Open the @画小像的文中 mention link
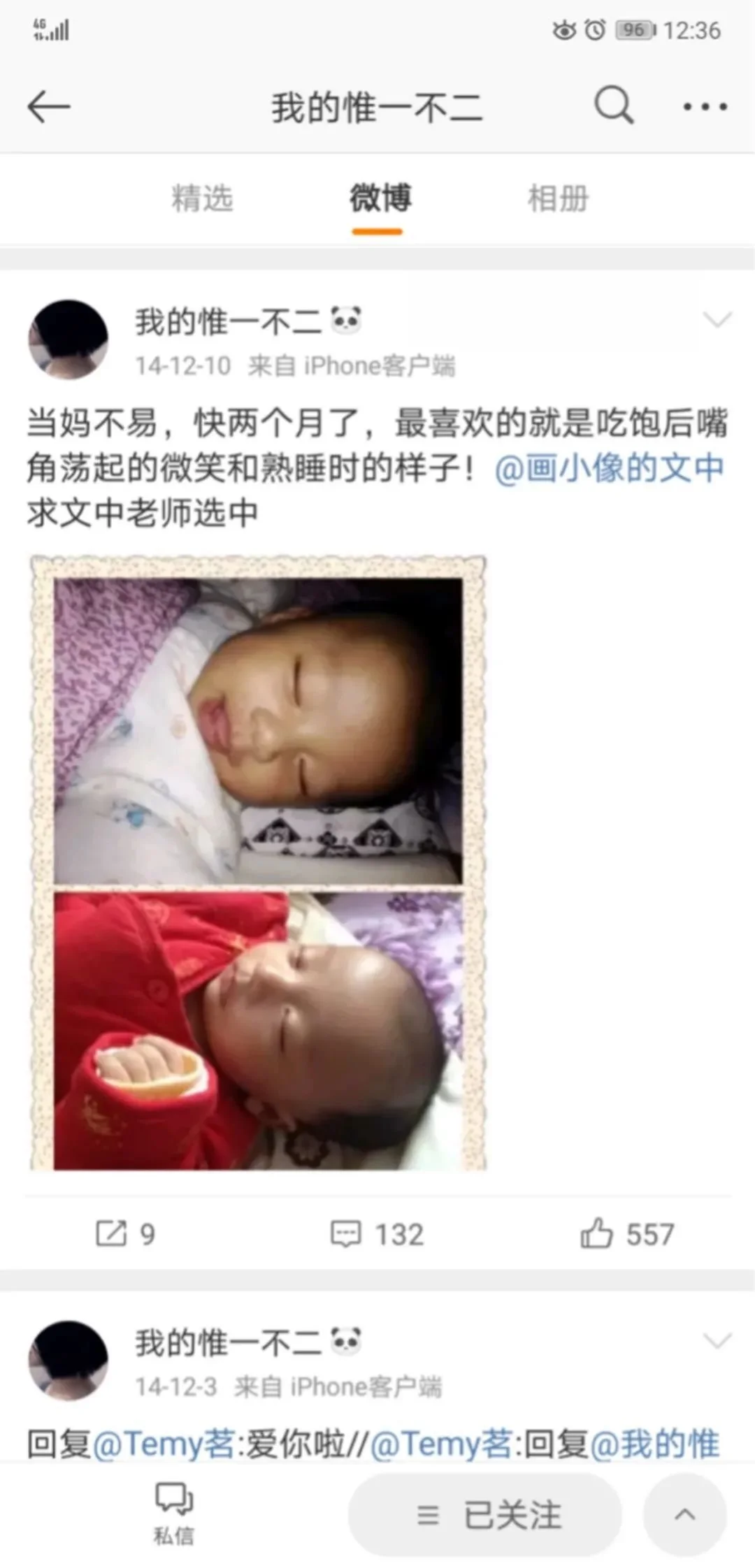 pyautogui.click(x=609, y=468)
